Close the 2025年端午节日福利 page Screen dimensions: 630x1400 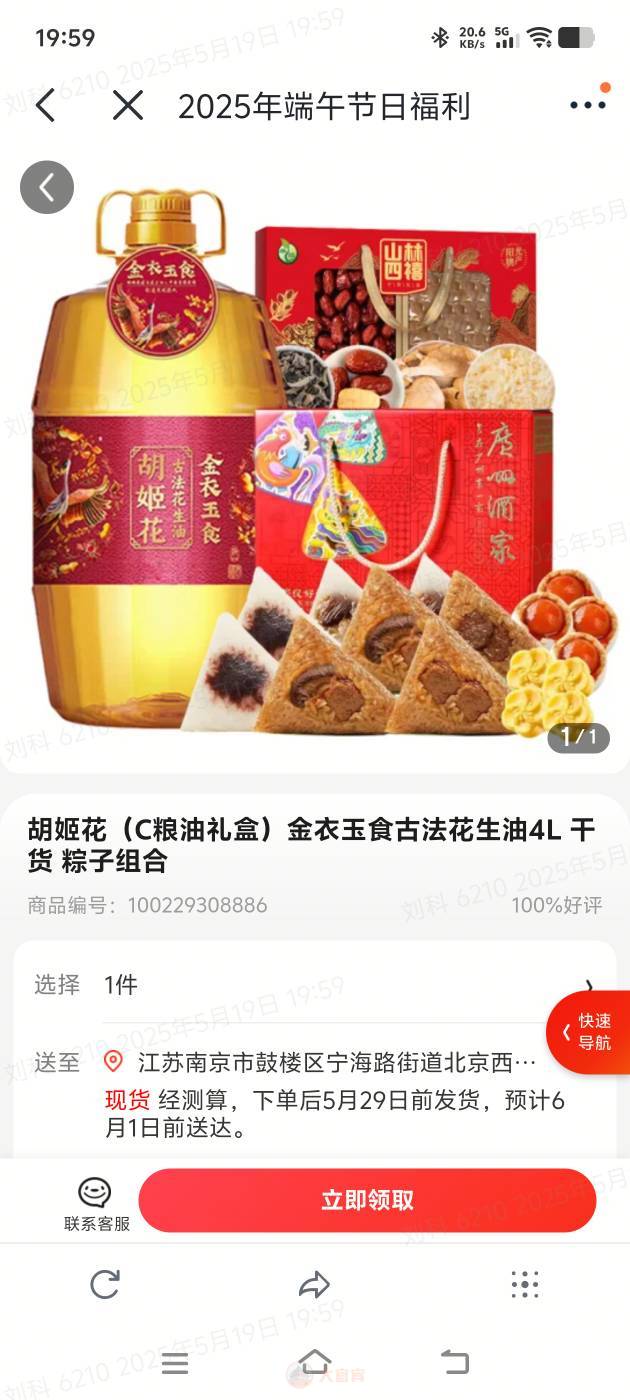[127, 105]
